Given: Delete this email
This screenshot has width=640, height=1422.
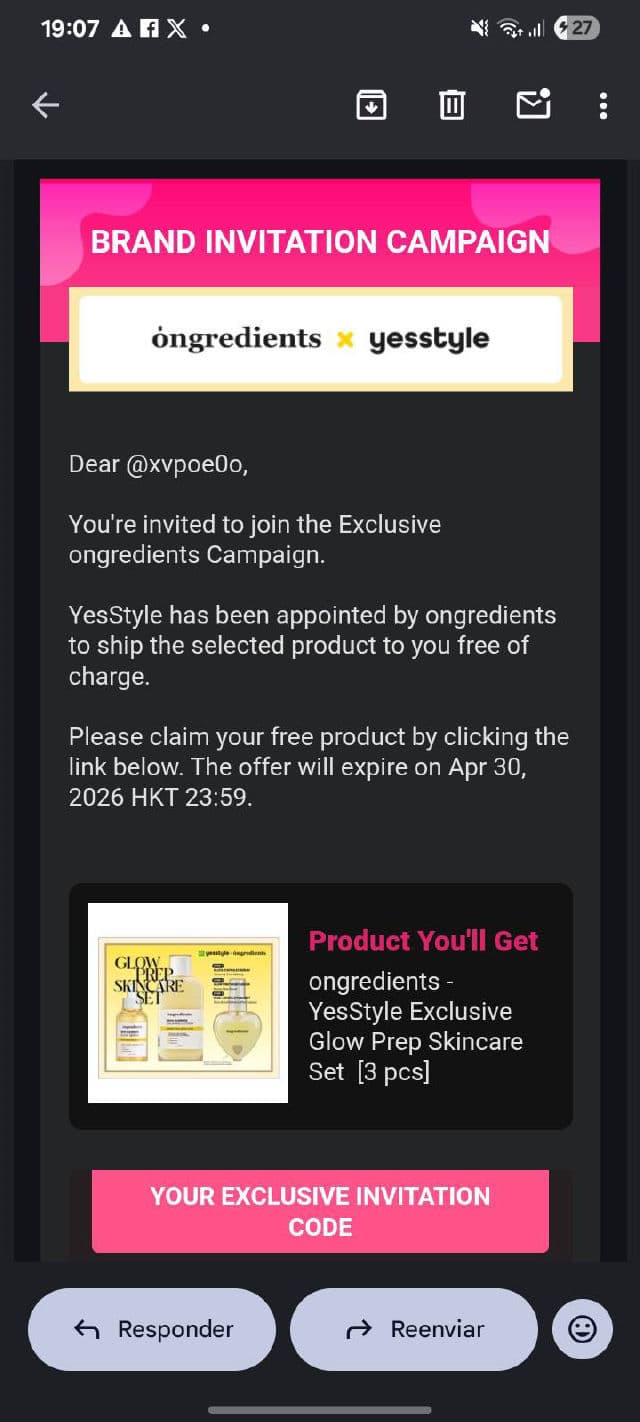Looking at the screenshot, I should 452,104.
